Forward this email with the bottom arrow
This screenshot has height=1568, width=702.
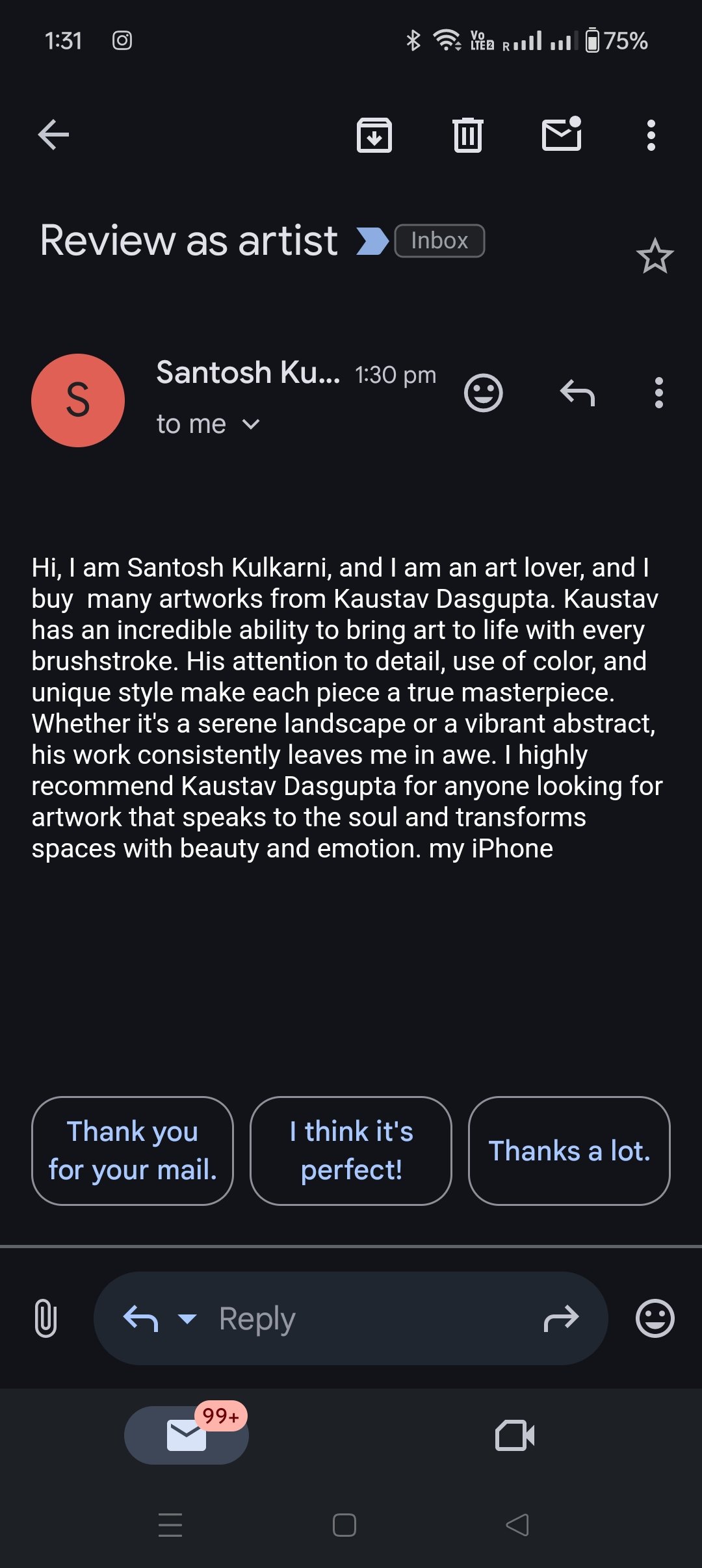pos(561,1318)
